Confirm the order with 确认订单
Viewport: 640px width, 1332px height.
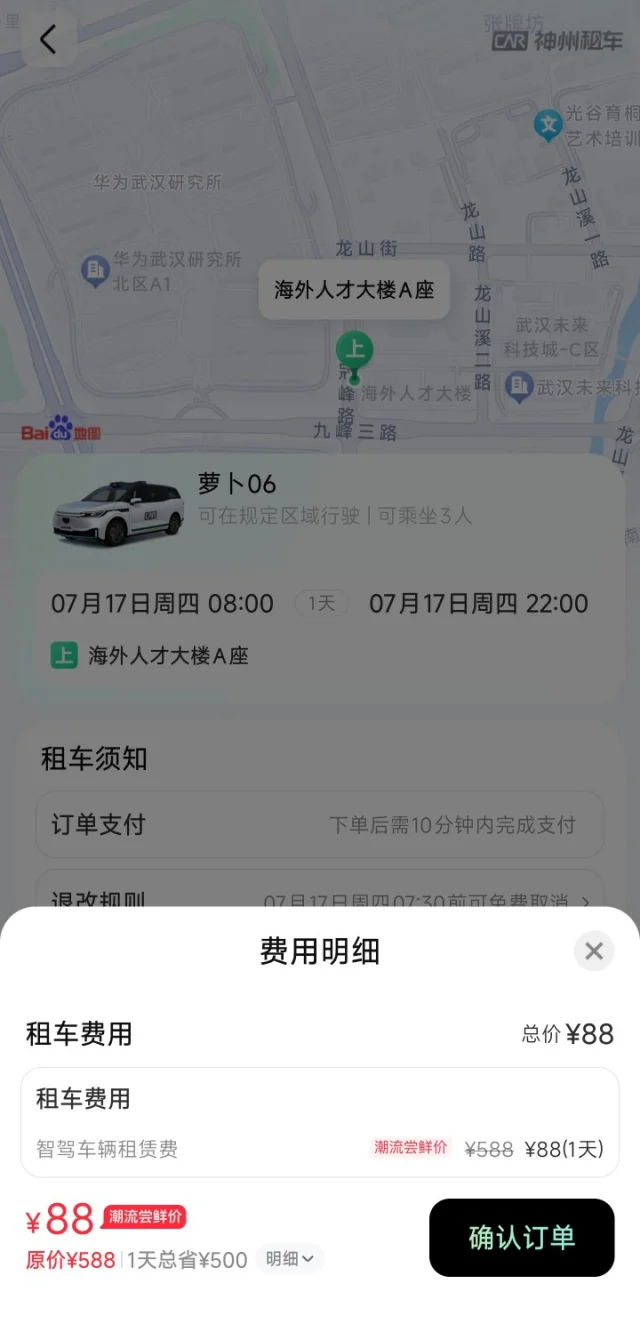[521, 1237]
